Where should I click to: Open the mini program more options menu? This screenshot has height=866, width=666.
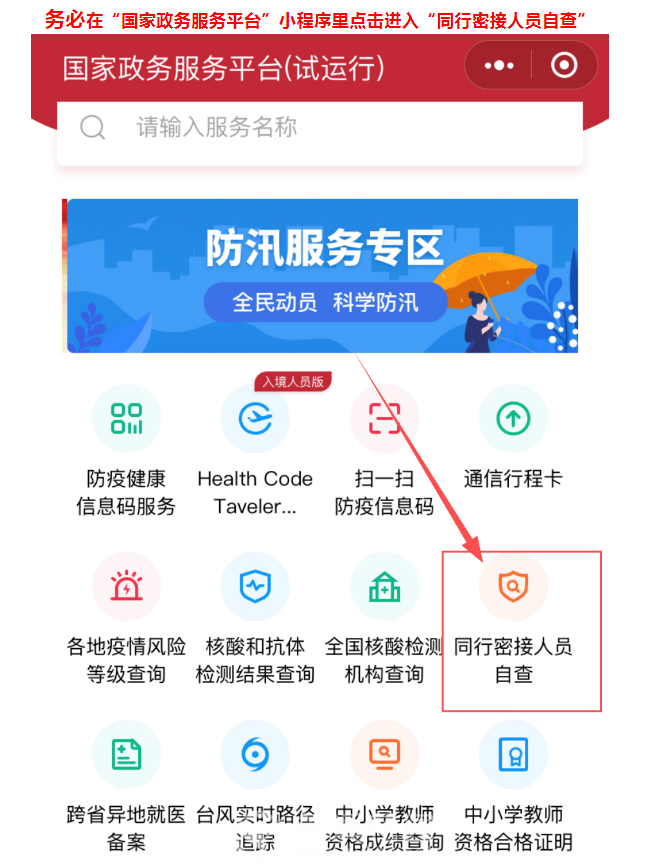tap(498, 67)
